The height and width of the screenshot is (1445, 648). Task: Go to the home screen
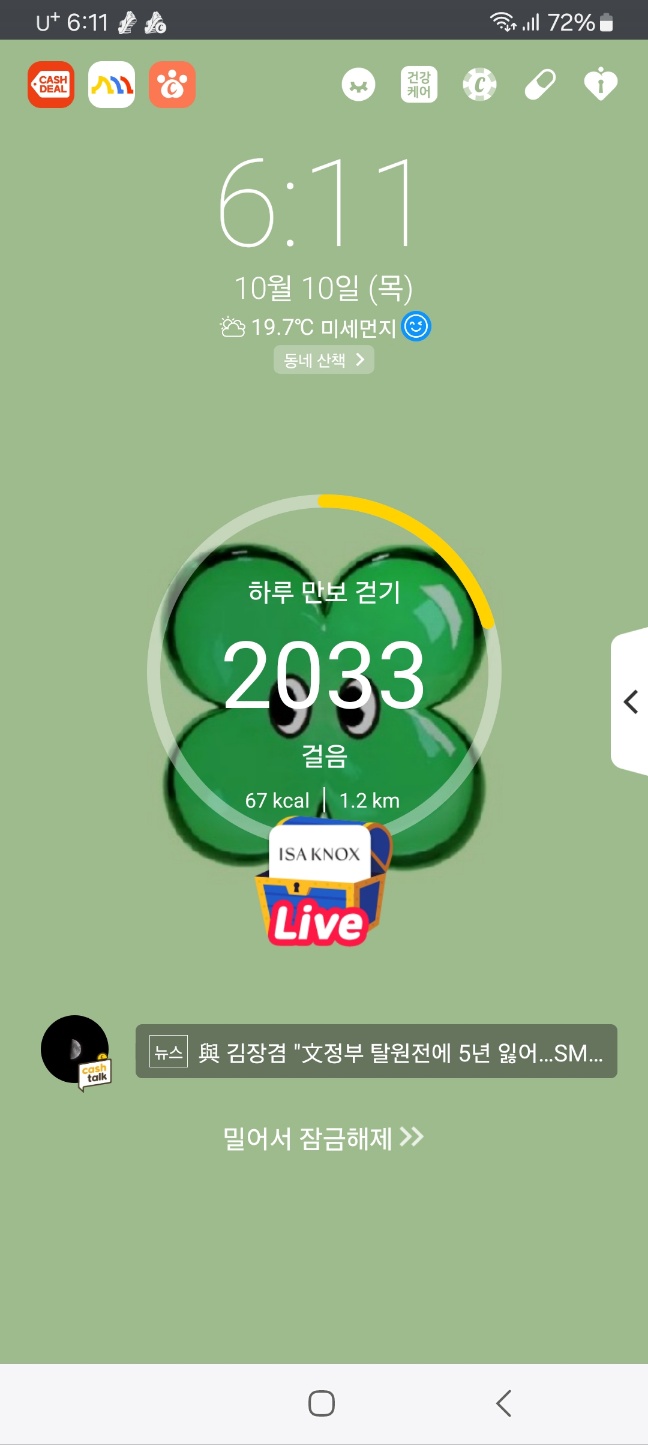pyautogui.click(x=321, y=1403)
